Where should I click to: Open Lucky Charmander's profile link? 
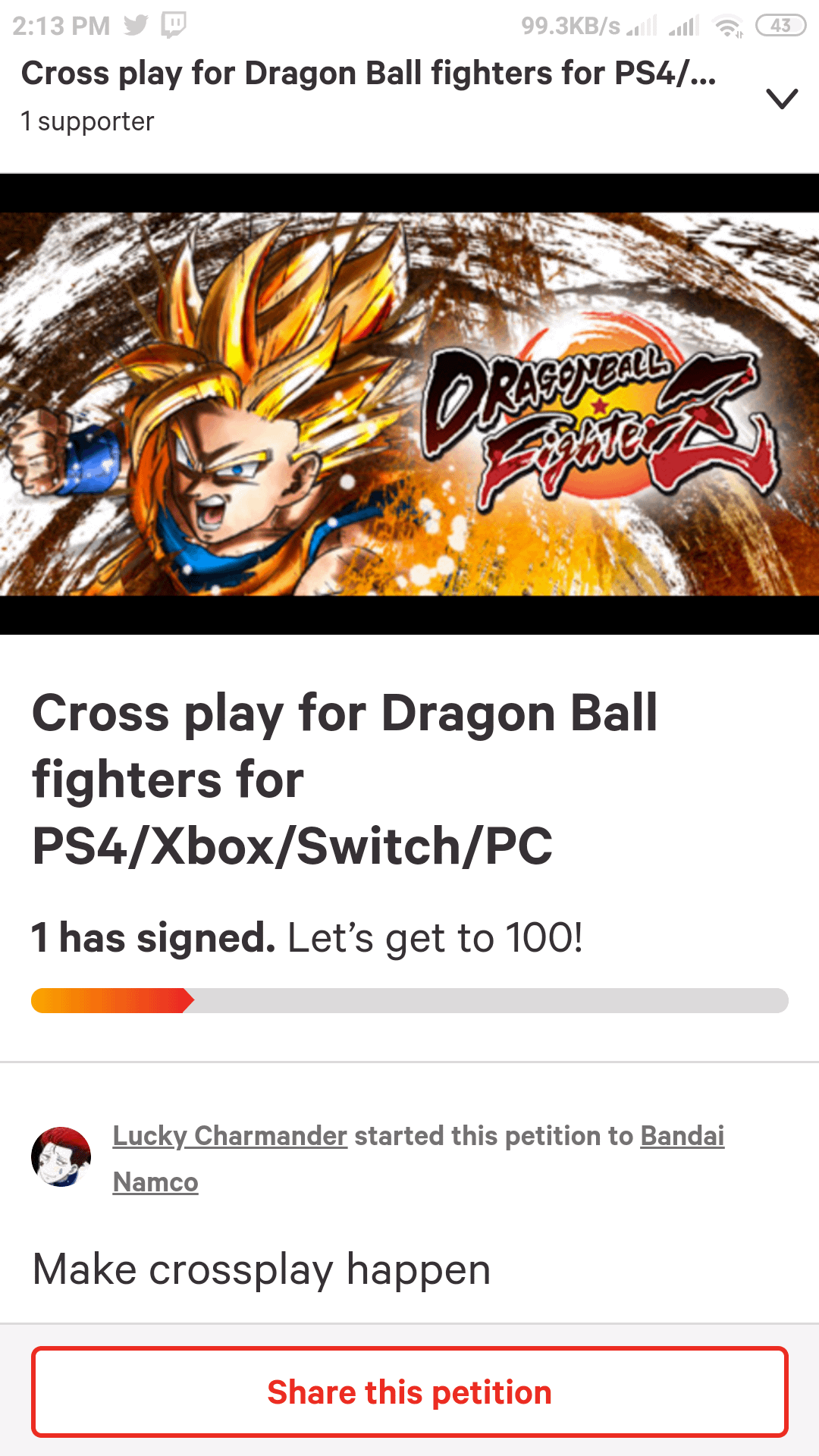pyautogui.click(x=228, y=1137)
